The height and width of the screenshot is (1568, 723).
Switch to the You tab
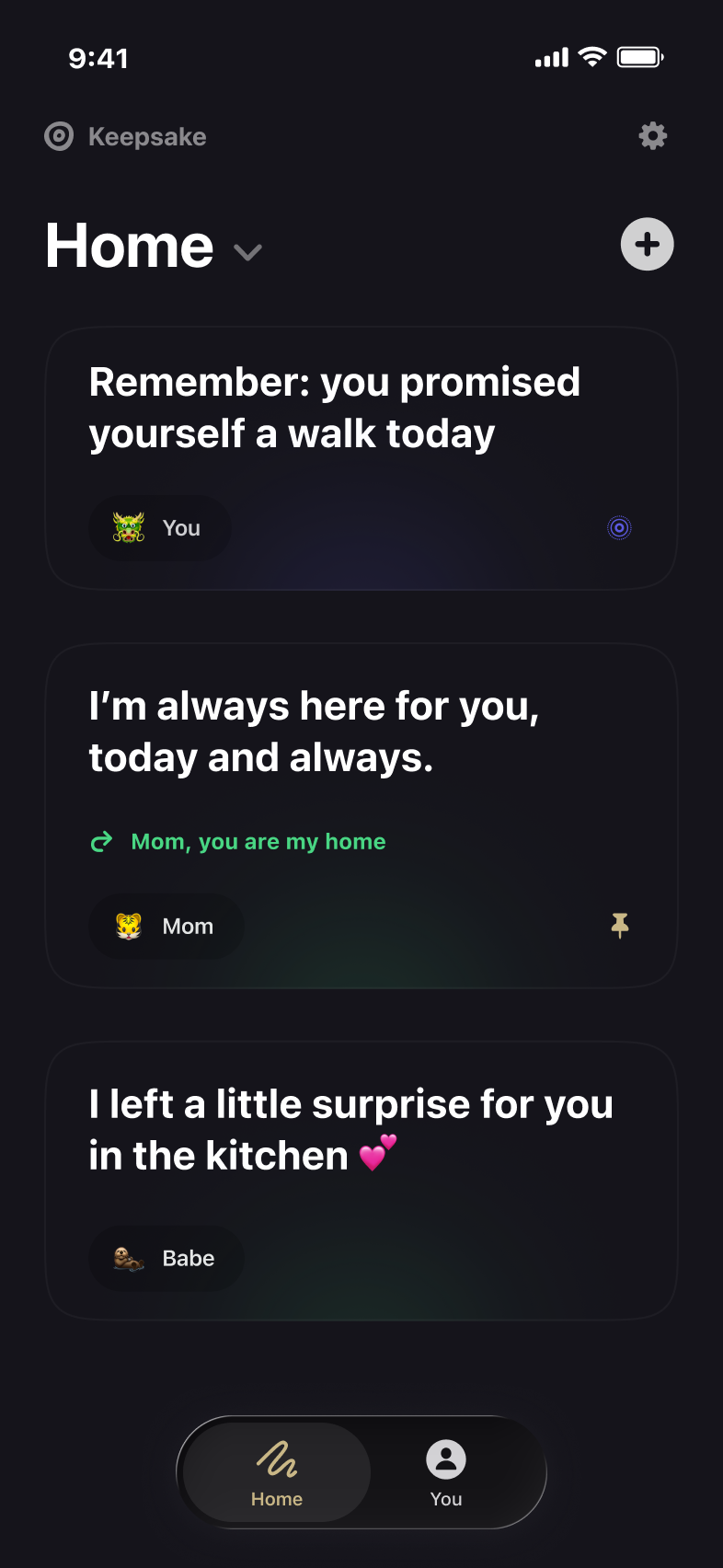pos(446,1472)
